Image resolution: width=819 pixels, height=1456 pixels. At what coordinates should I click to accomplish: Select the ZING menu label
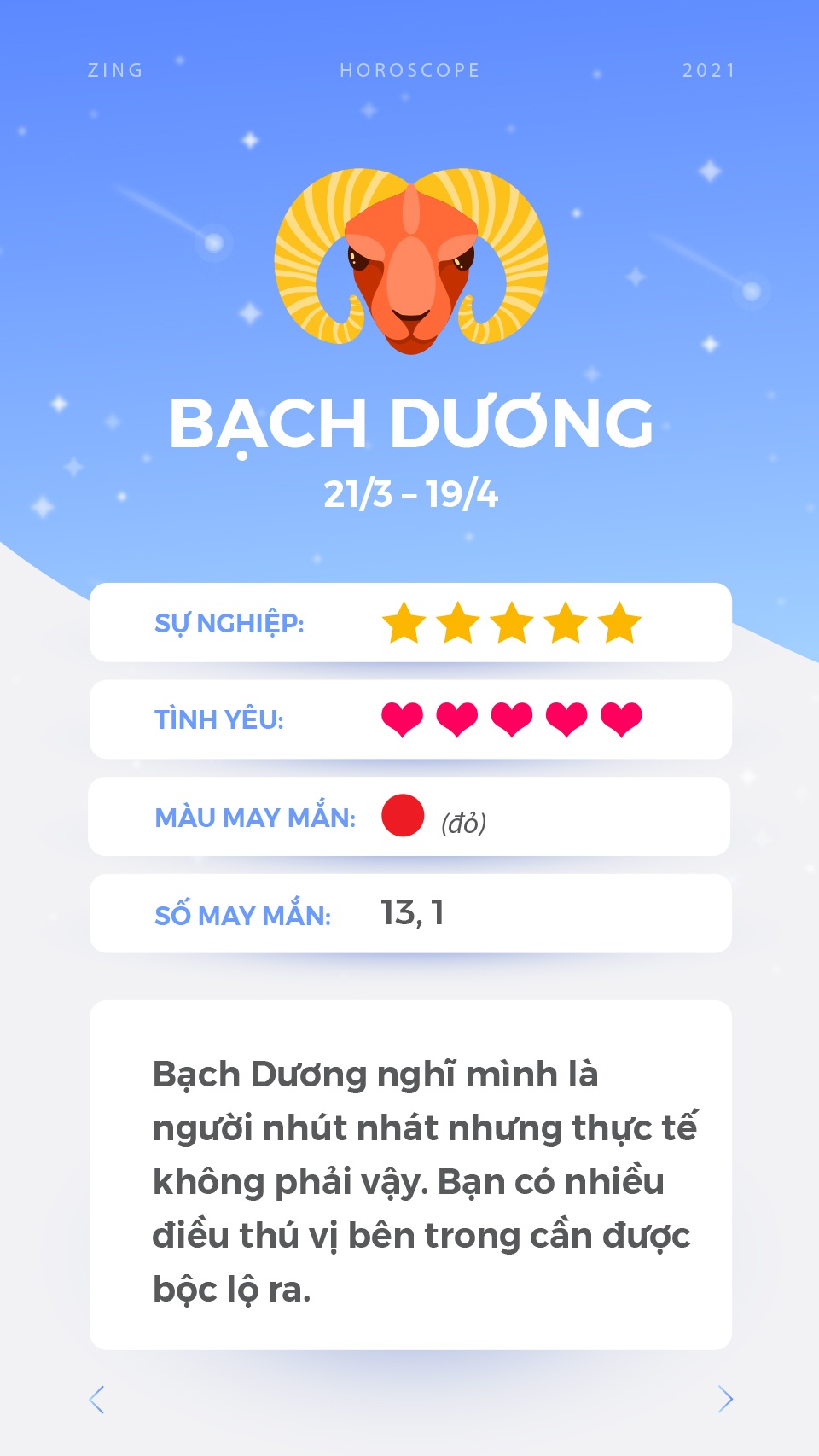[x=114, y=71]
